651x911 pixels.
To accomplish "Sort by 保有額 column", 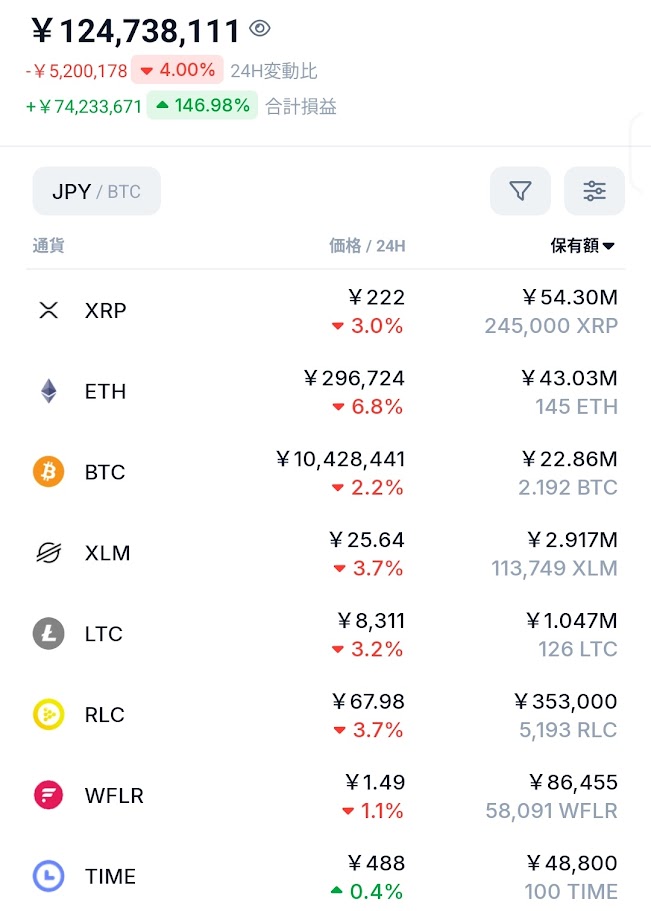I will (x=582, y=246).
